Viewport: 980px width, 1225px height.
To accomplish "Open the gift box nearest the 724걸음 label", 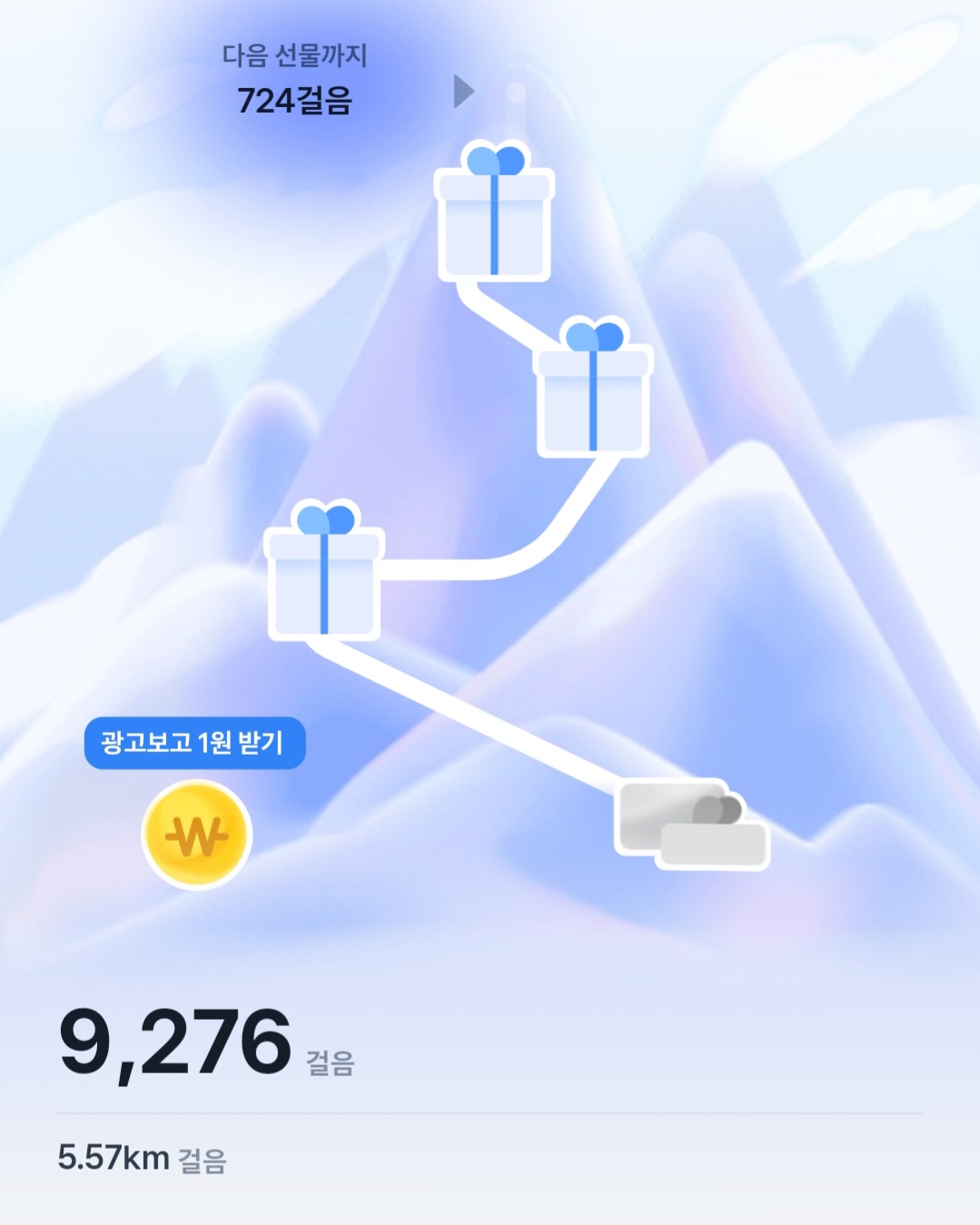I will pos(494,214).
